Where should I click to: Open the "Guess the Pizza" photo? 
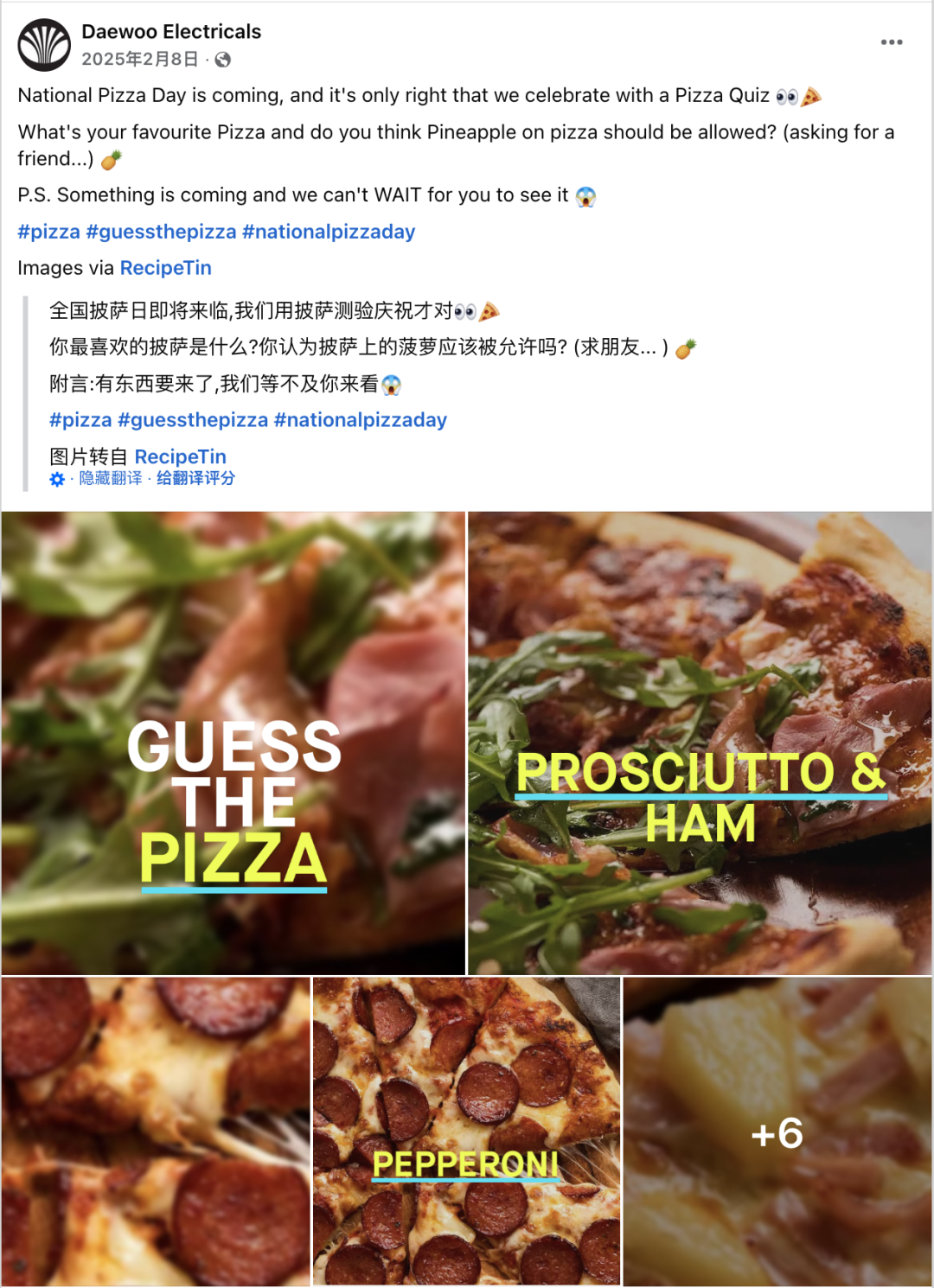coord(233,743)
